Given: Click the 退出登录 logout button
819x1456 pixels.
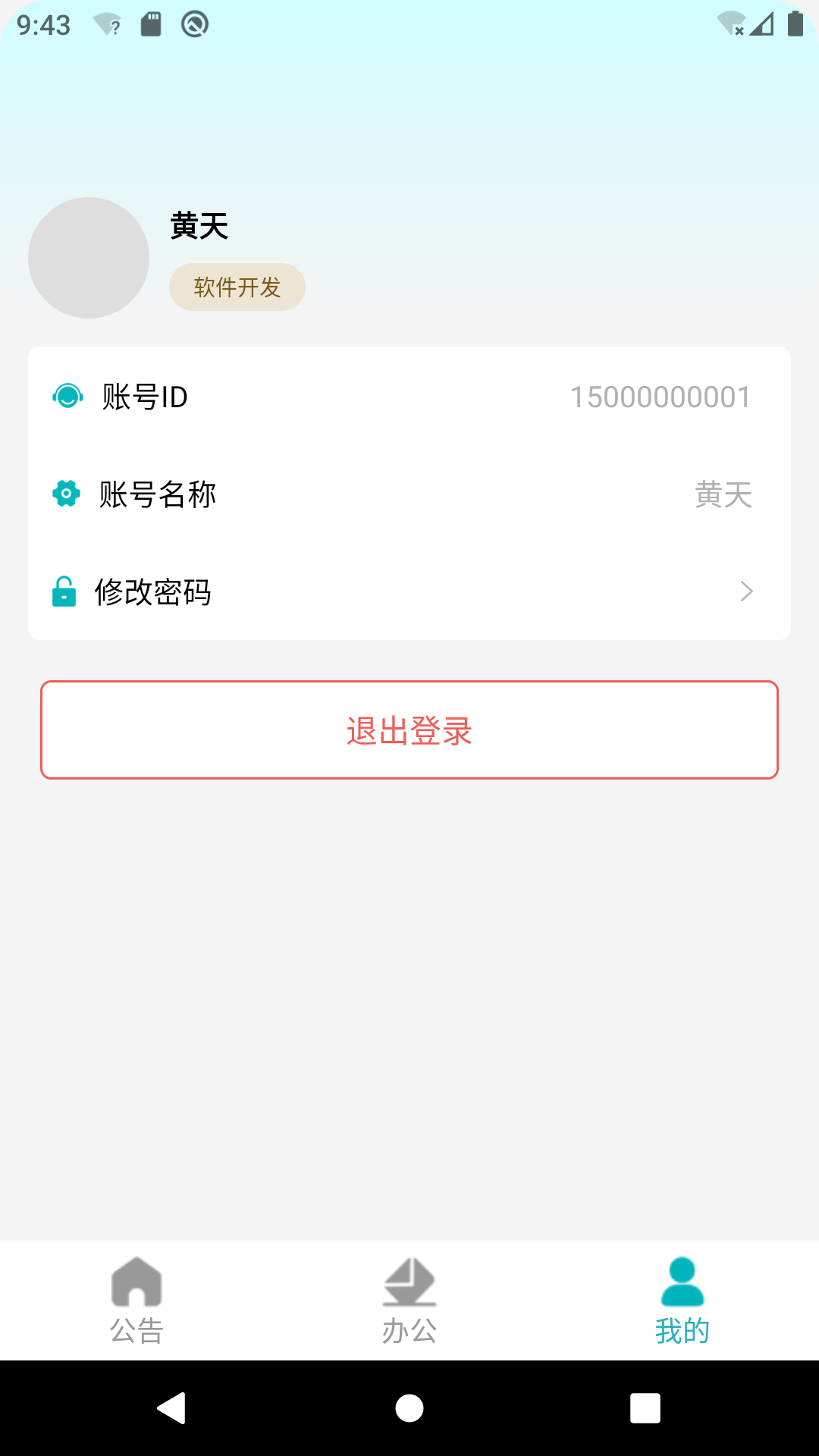Looking at the screenshot, I should point(409,730).
